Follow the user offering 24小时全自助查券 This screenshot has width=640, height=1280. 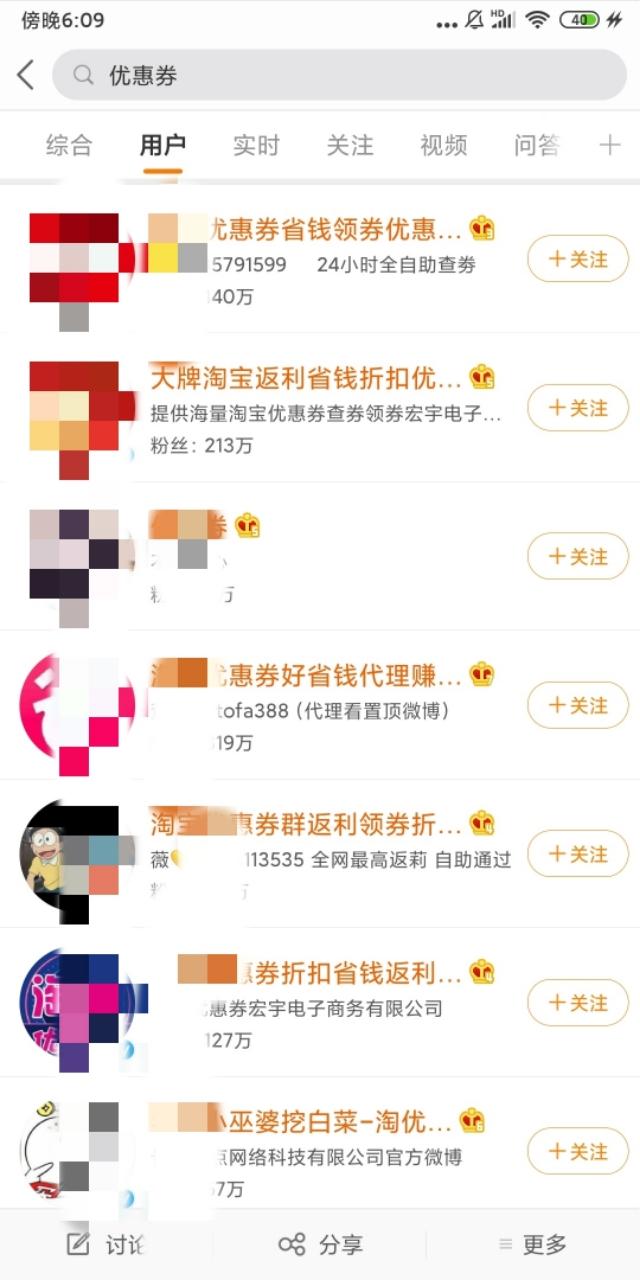pos(578,260)
